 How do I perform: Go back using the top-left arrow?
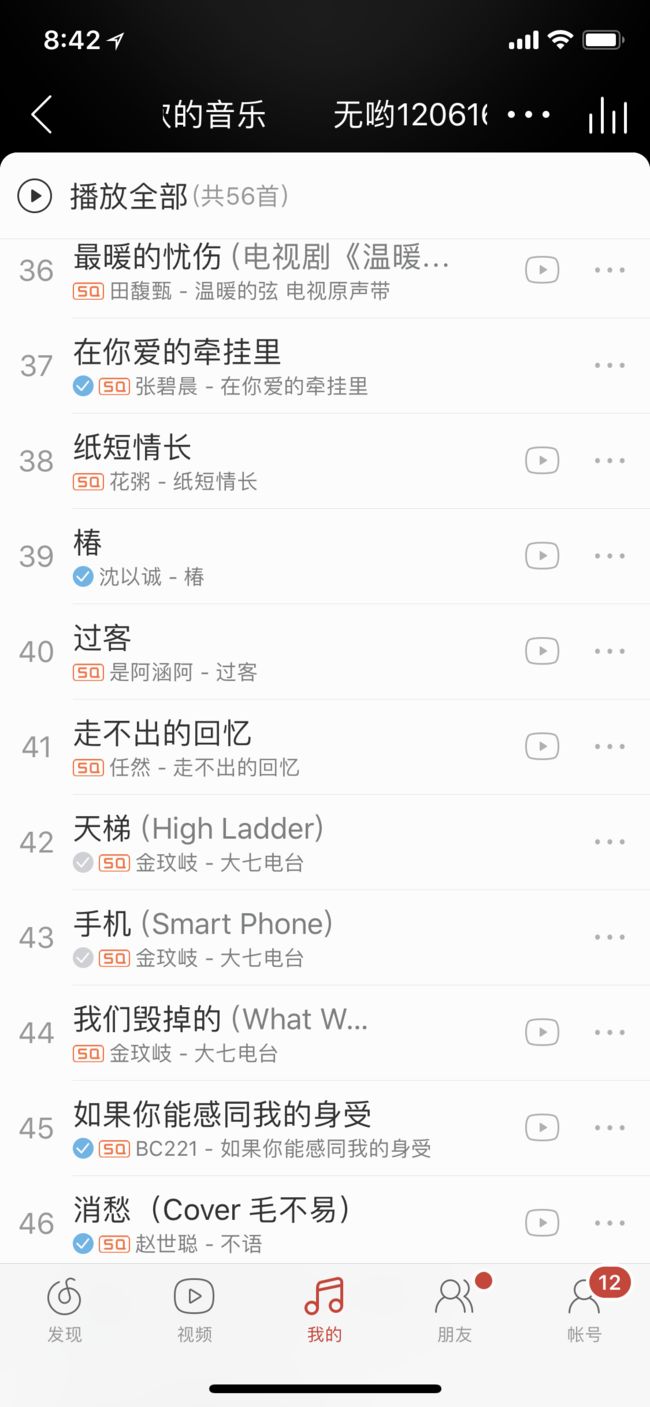41,115
